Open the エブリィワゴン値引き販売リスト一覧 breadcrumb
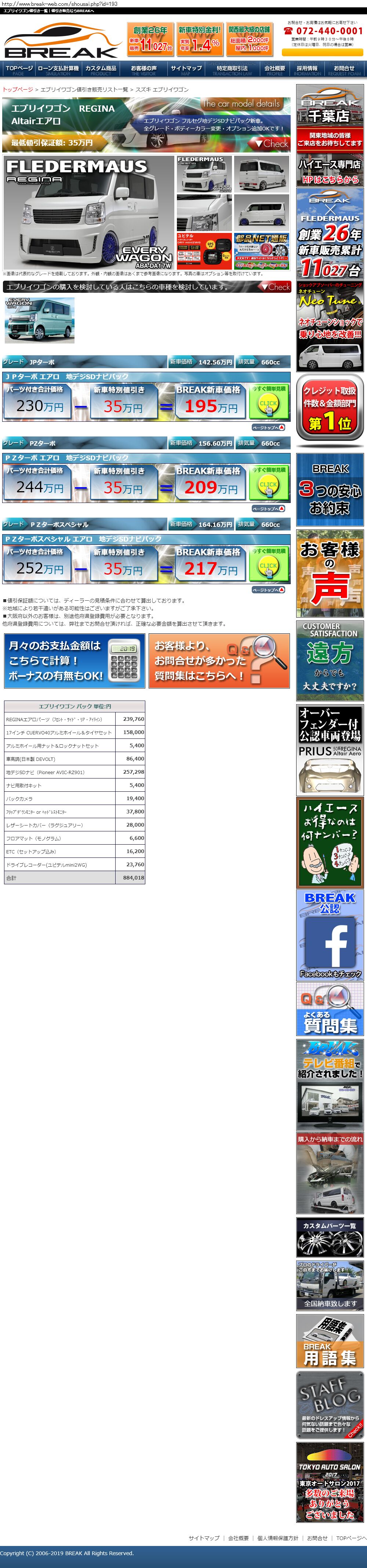367x1568 pixels. [x=84, y=90]
